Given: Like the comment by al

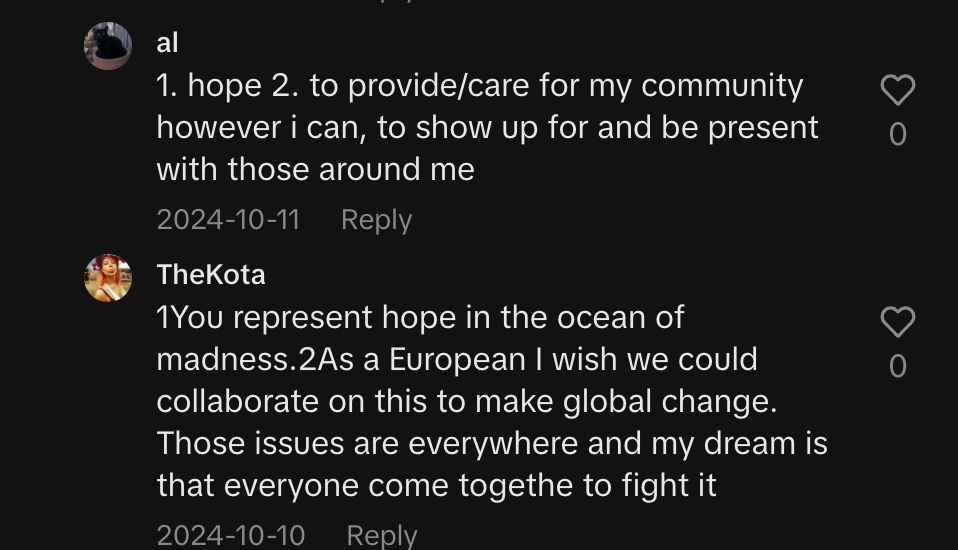Looking at the screenshot, I should click(897, 91).
